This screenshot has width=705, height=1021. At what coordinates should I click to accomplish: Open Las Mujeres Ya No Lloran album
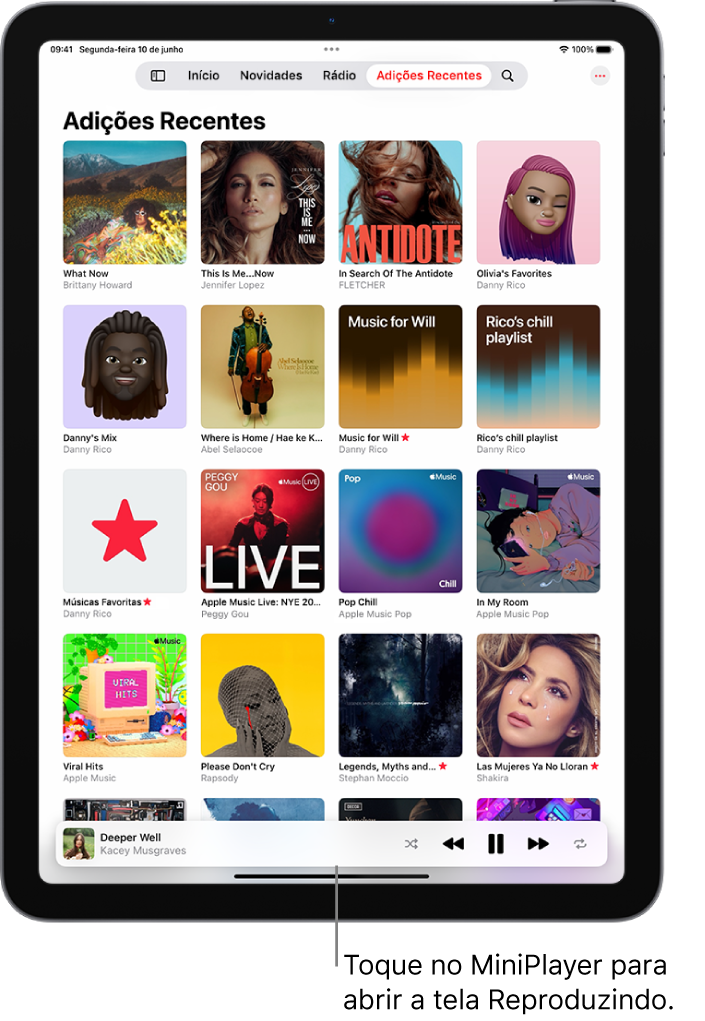[x=538, y=695]
